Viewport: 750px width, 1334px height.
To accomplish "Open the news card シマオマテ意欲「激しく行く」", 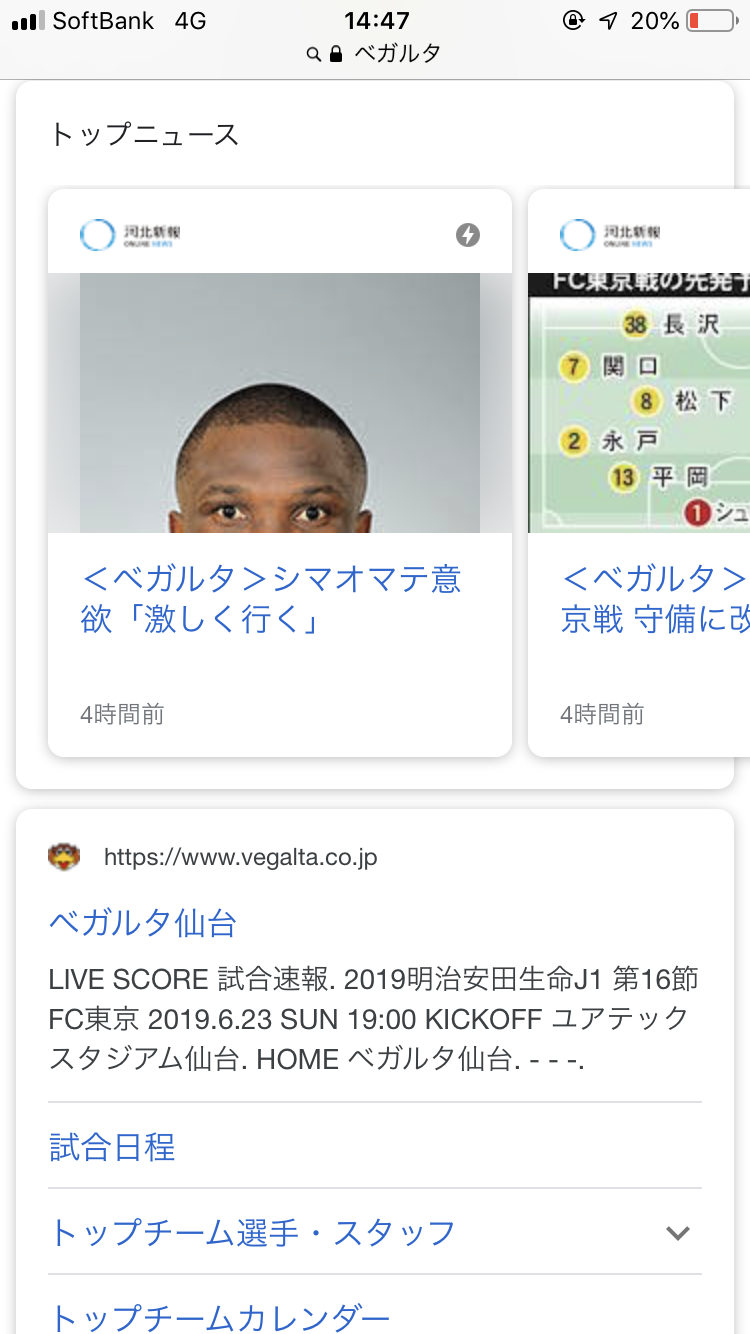I will [271, 600].
